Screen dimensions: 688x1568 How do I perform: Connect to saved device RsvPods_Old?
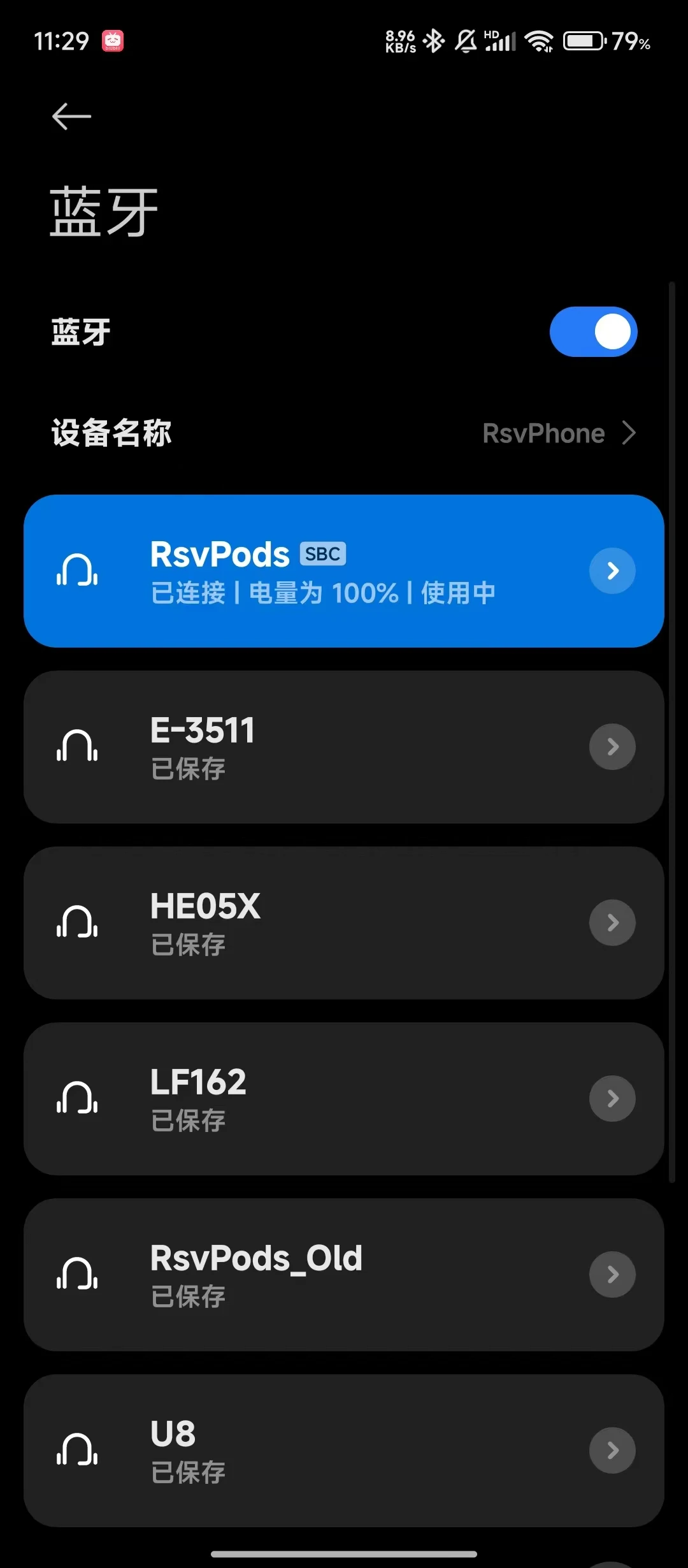[x=344, y=1275]
